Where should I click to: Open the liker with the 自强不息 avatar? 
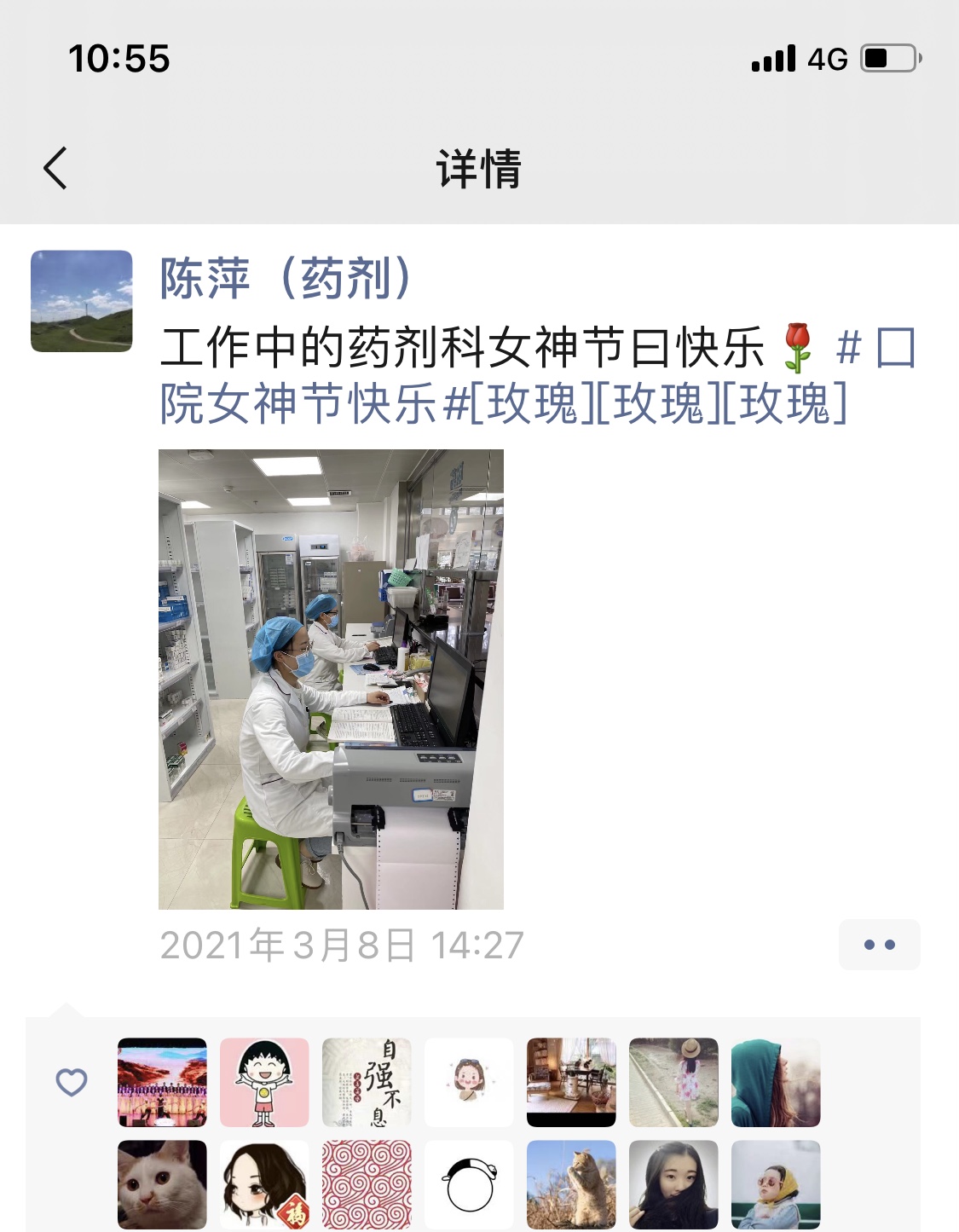[x=367, y=1082]
